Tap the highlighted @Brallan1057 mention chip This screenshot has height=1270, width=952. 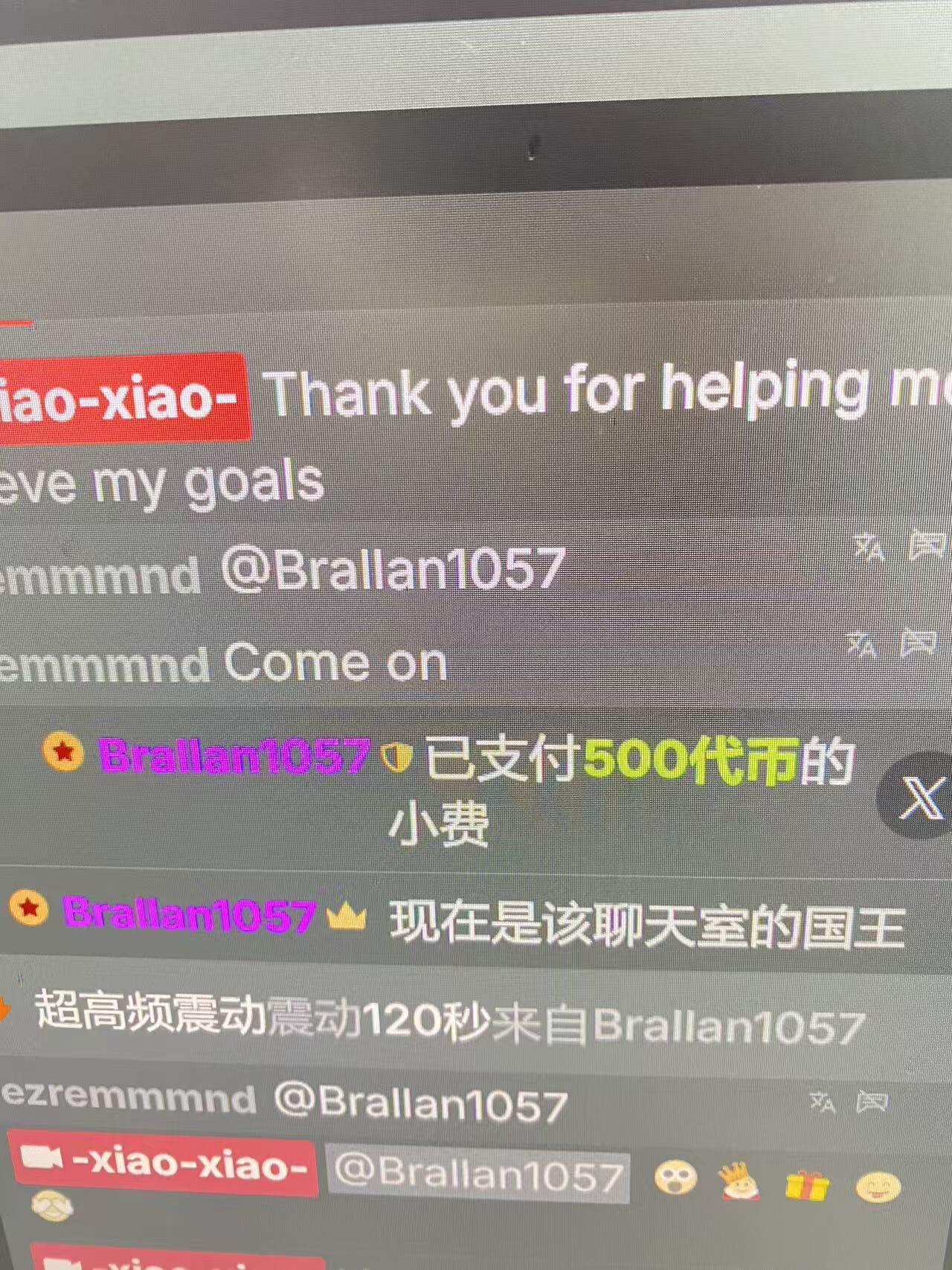pyautogui.click(x=478, y=1176)
